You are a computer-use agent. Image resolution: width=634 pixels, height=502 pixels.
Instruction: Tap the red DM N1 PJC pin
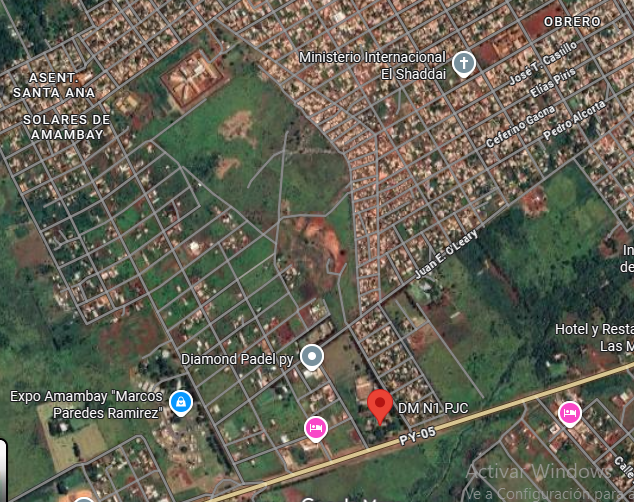coord(380,405)
